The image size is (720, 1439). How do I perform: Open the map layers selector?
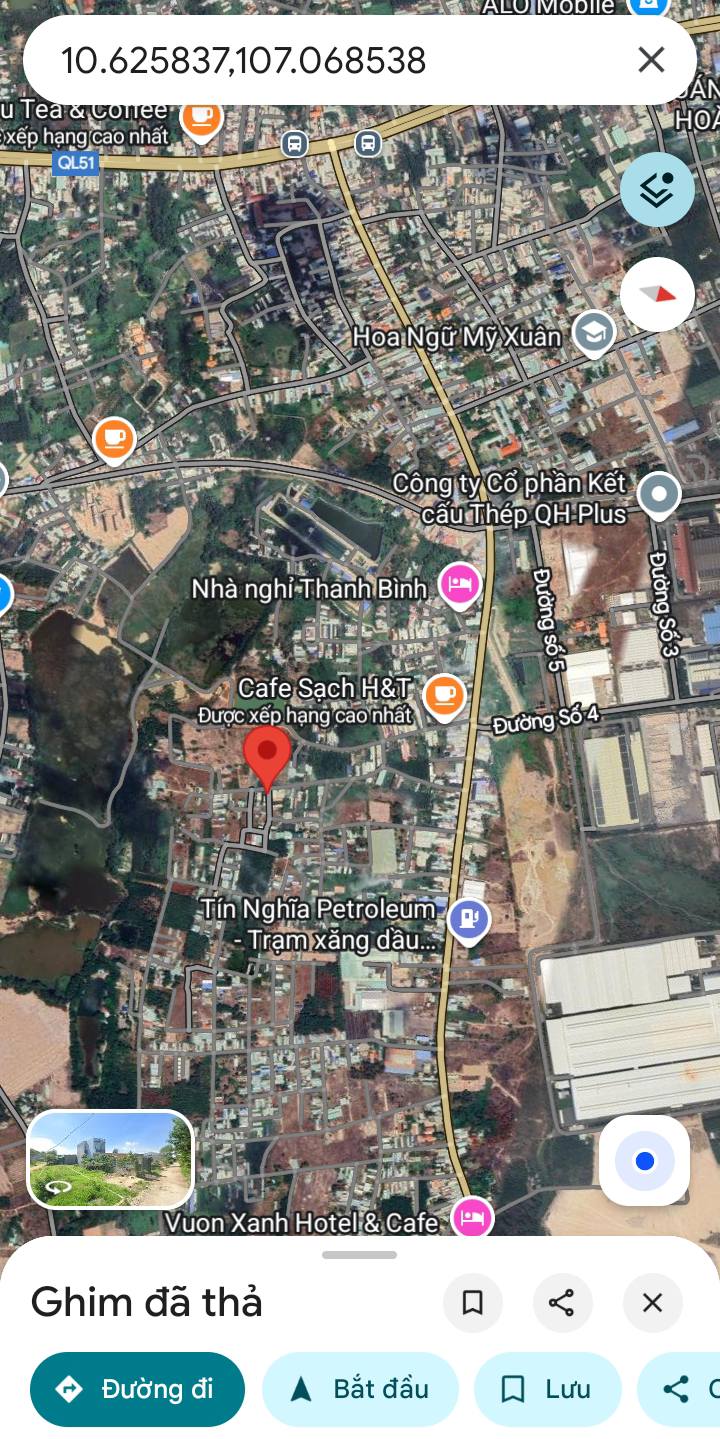pyautogui.click(x=657, y=189)
